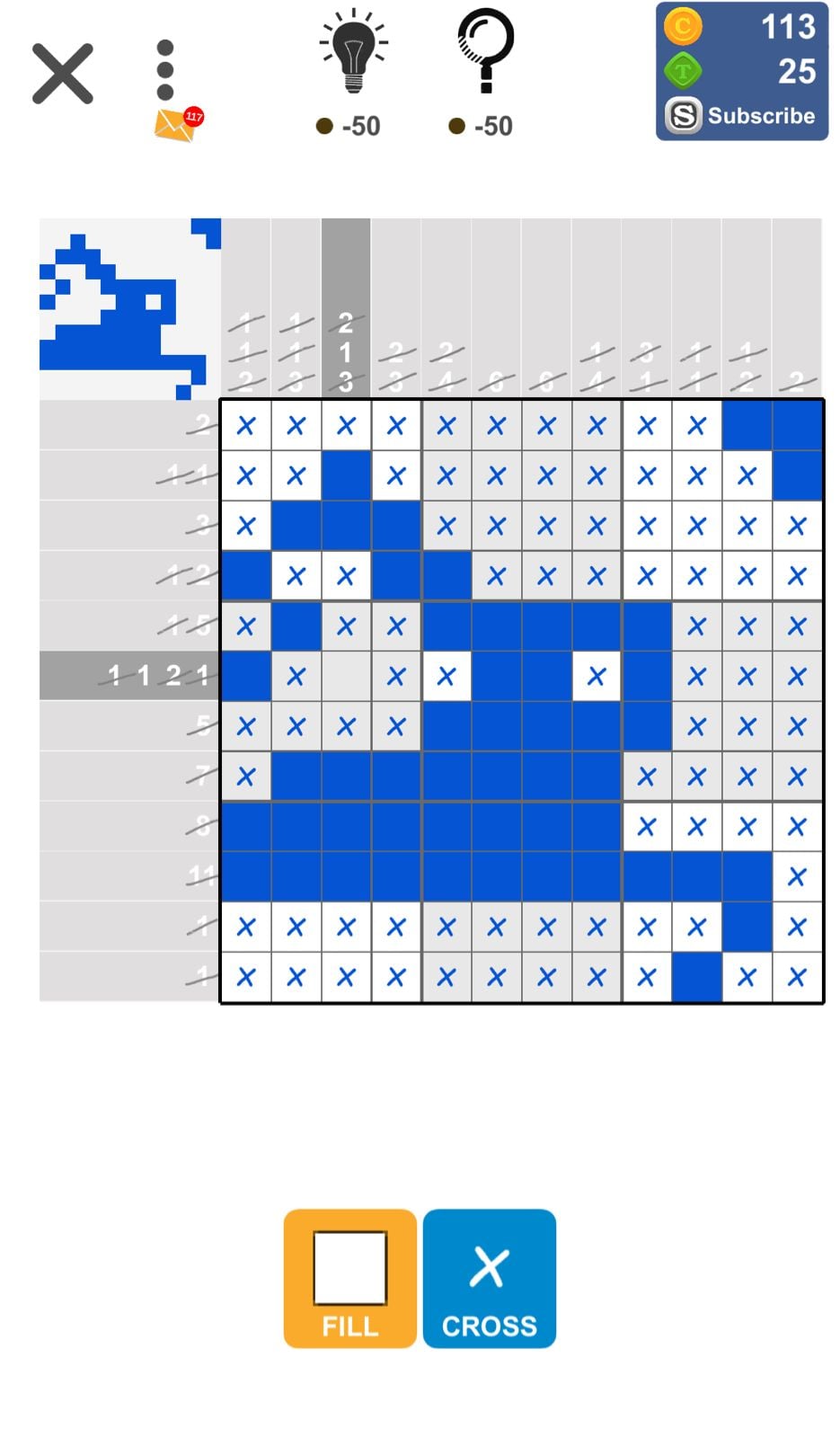The image size is (840, 1438).
Task: Use the magnifier hint for 50 coins
Action: [x=484, y=56]
